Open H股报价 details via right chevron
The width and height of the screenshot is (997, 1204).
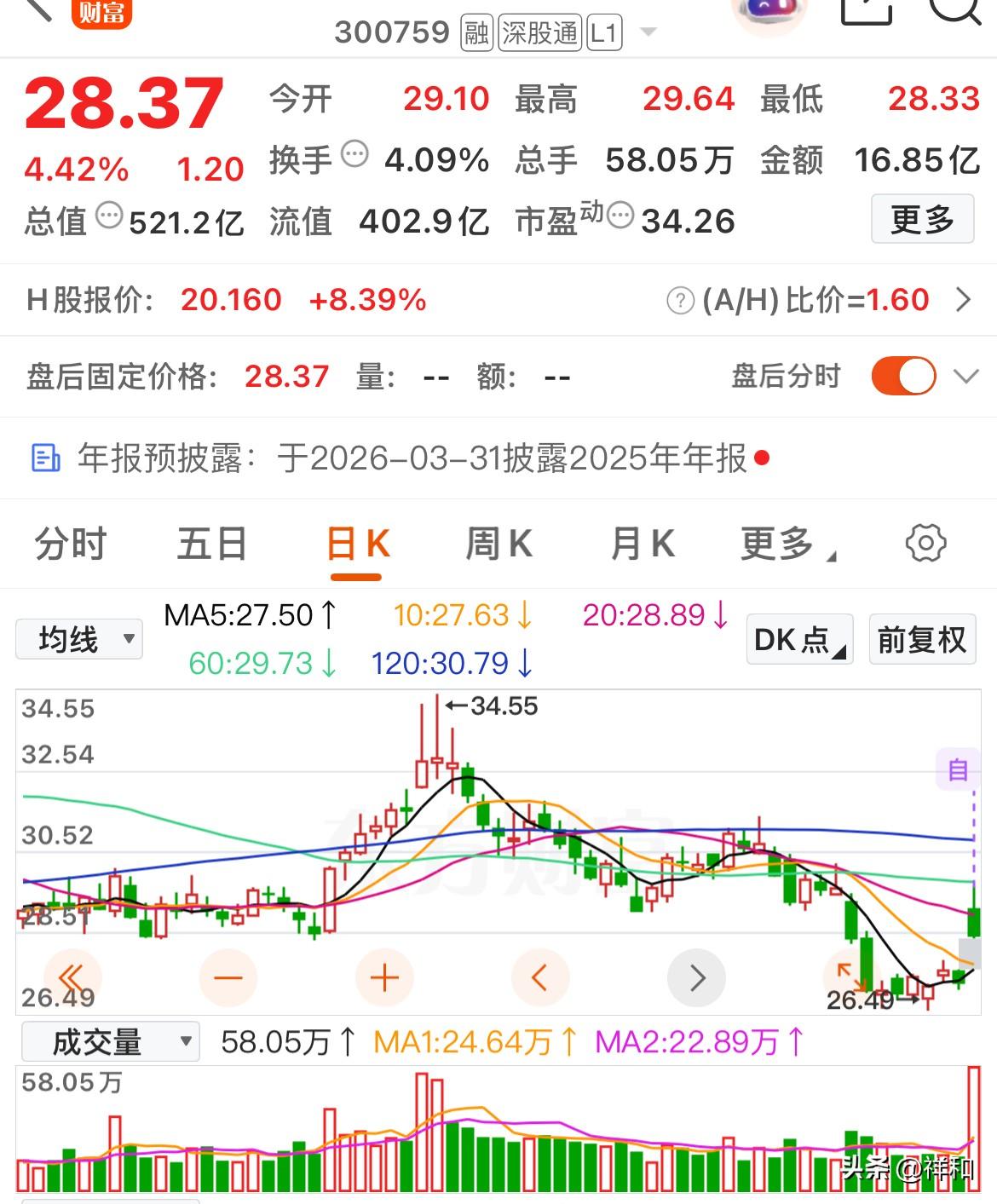pos(965,300)
